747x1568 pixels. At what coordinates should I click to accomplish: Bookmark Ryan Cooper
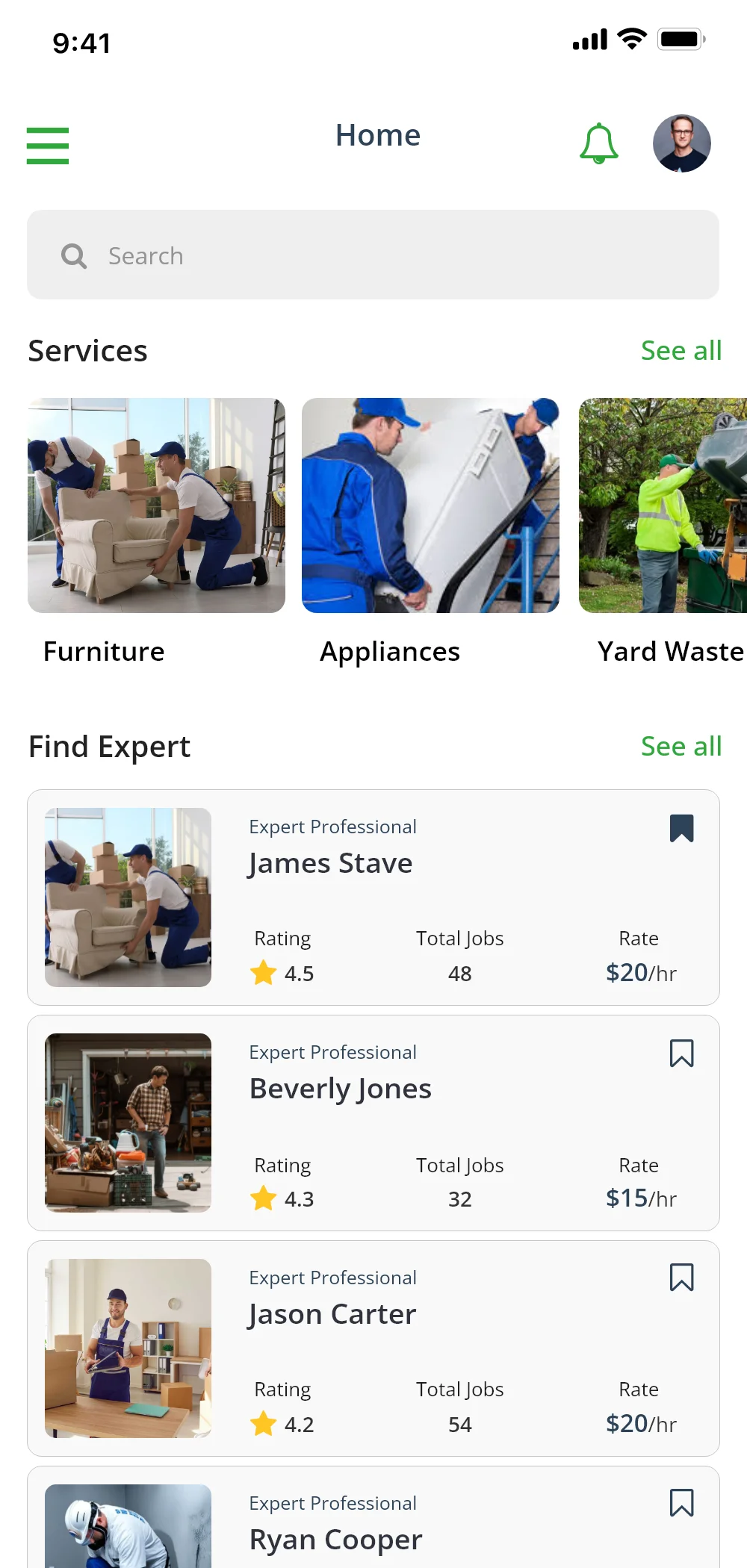681,1503
